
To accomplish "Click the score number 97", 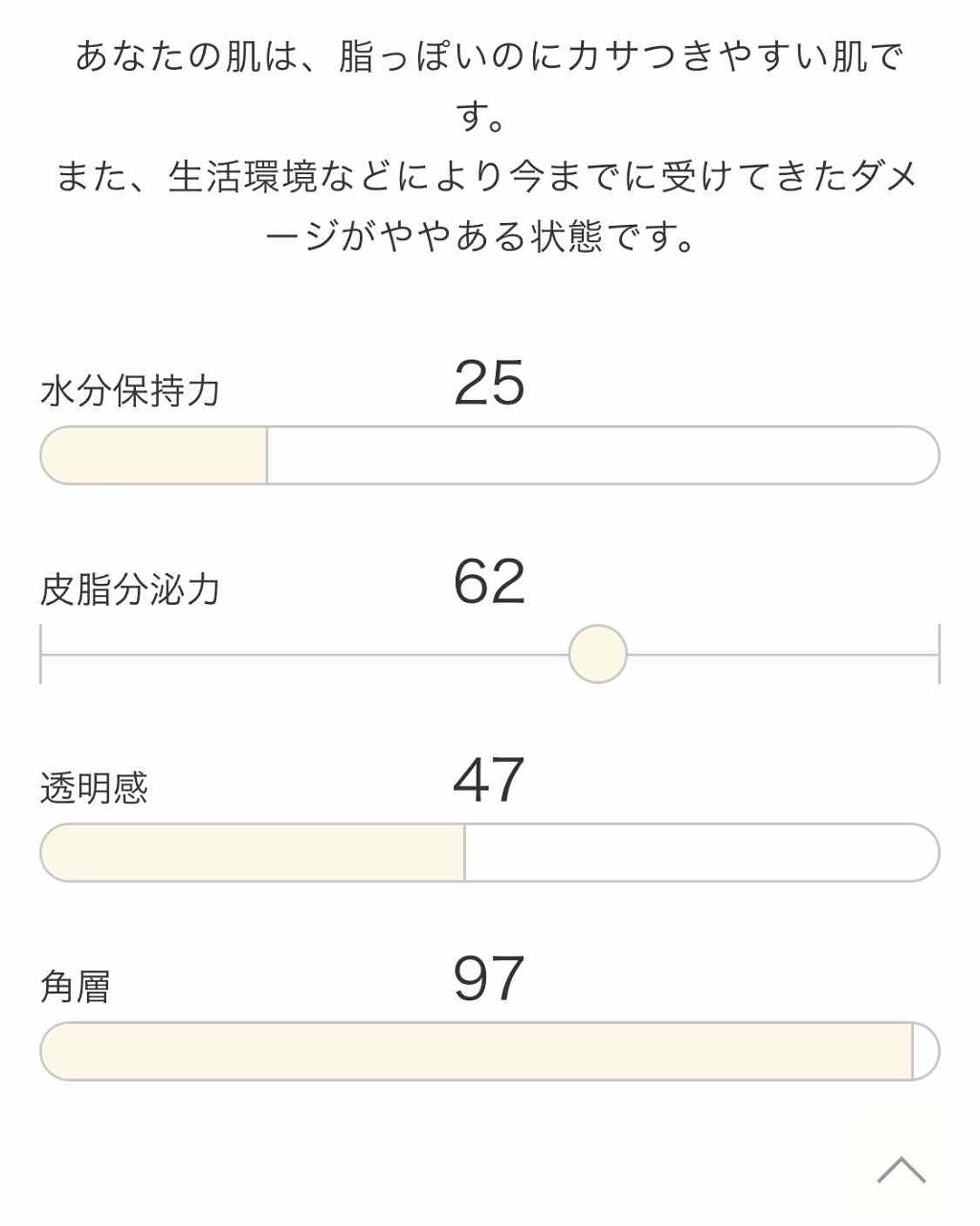I will click(x=489, y=978).
